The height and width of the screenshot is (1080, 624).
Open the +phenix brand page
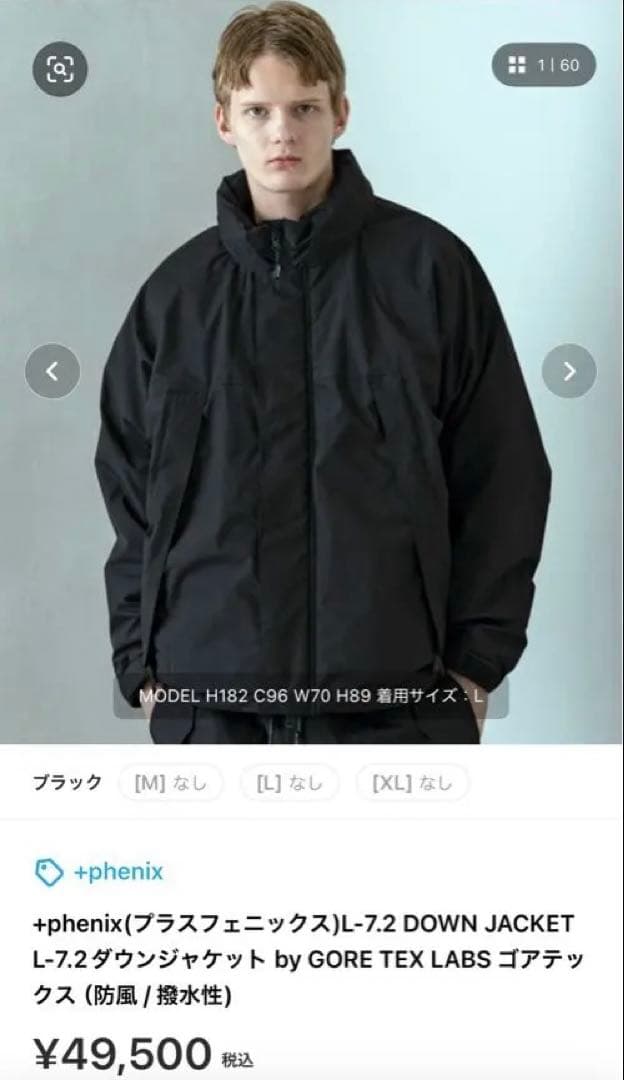pos(100,872)
